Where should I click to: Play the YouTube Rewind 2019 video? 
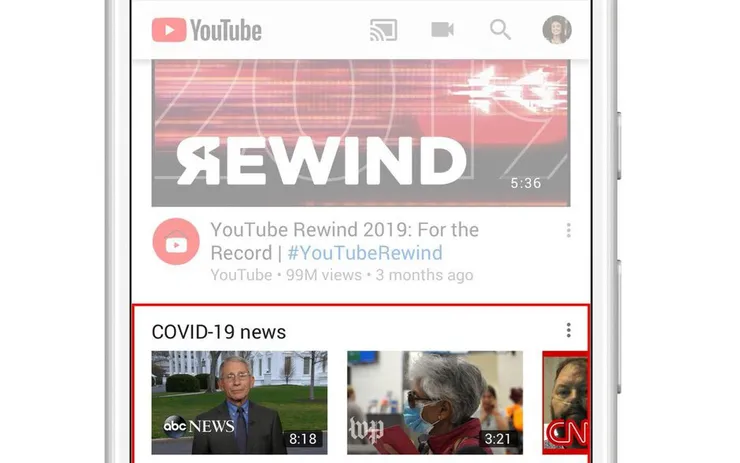pyautogui.click(x=360, y=135)
